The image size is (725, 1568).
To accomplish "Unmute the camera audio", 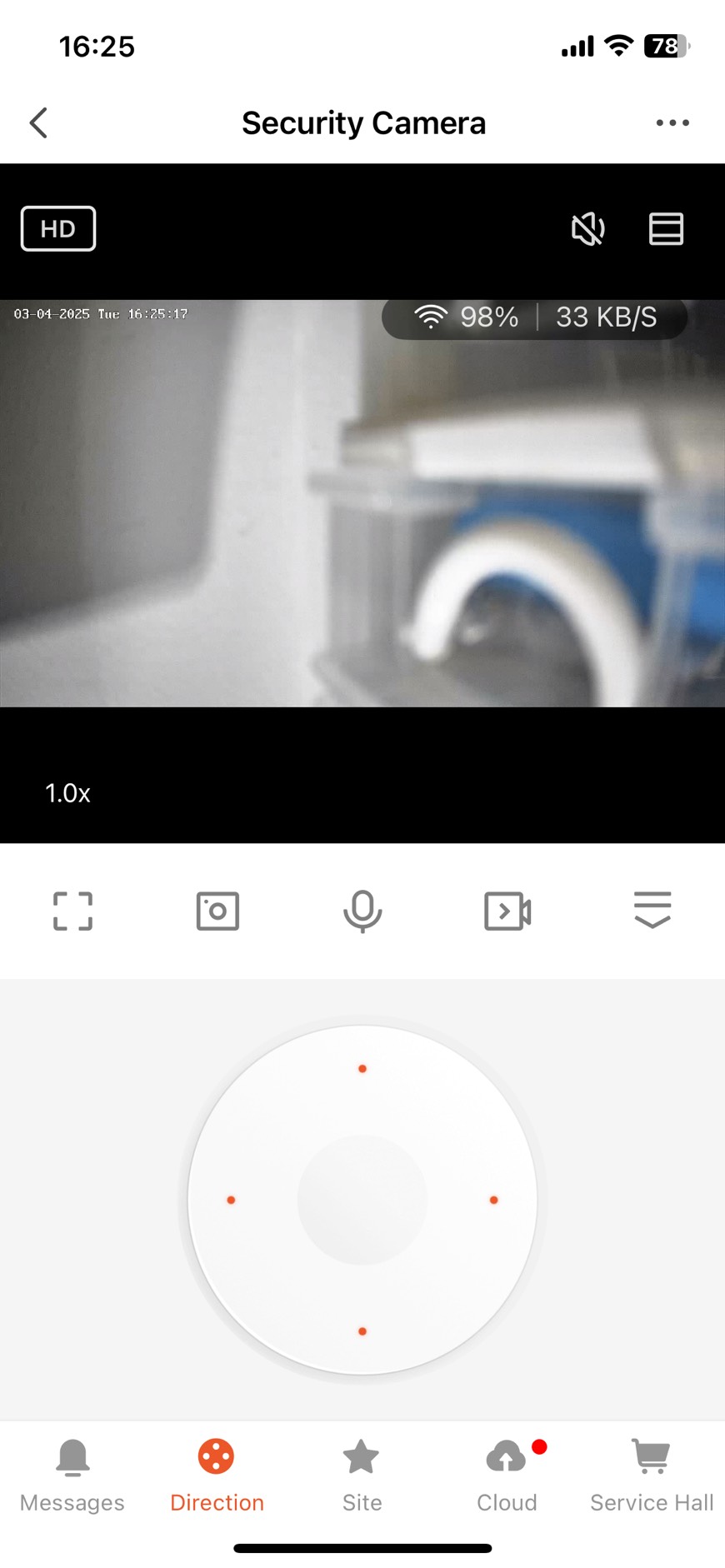I will [x=587, y=228].
